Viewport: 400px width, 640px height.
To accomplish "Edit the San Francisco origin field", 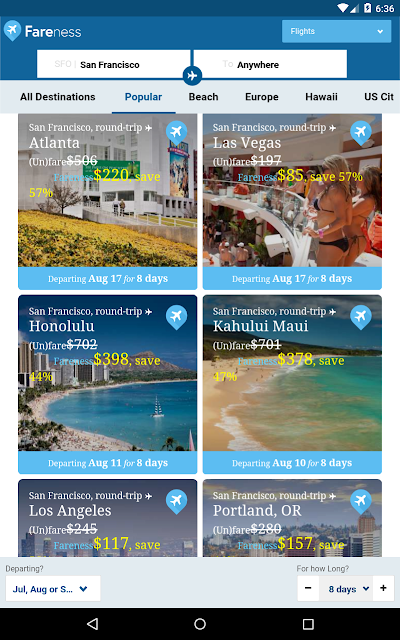I will (x=113, y=64).
